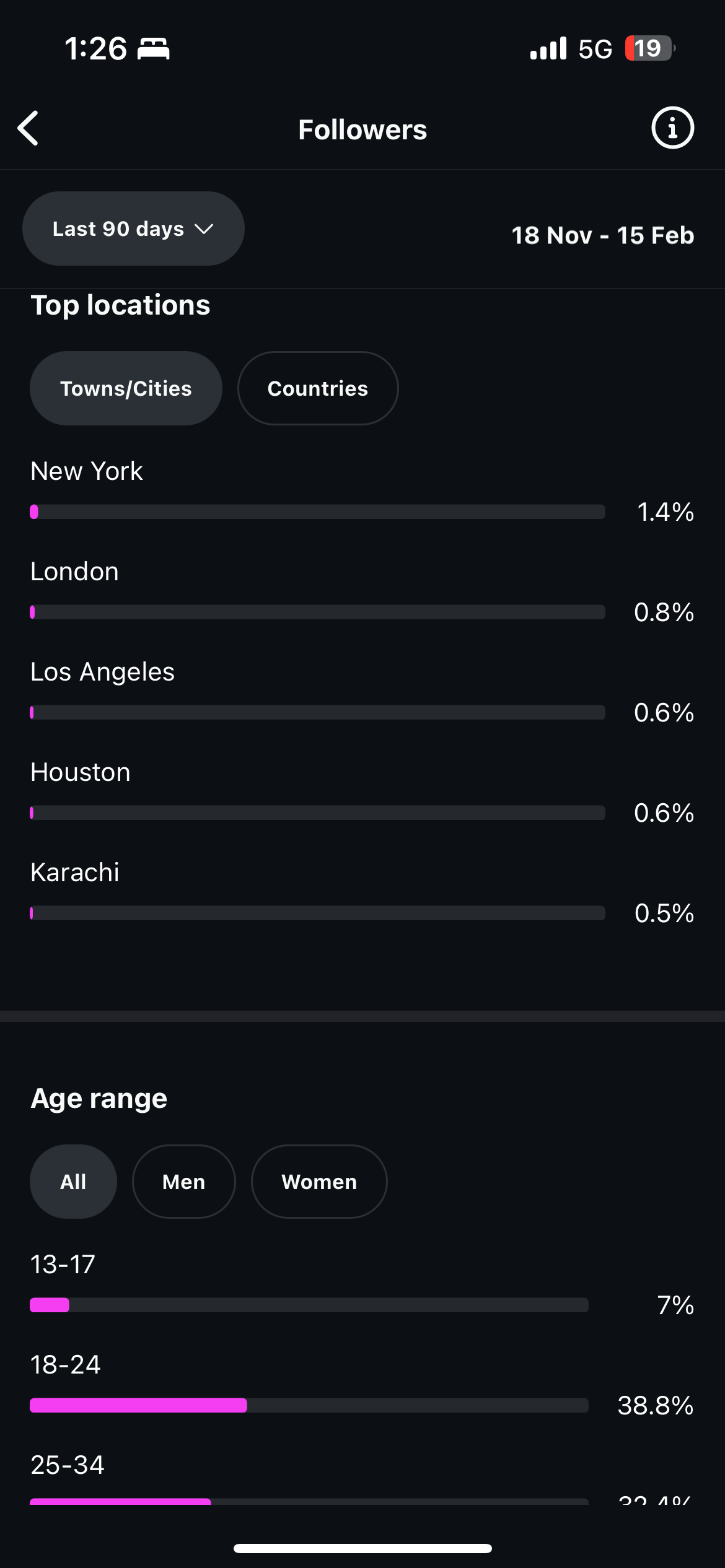725x1568 pixels.
Task: Expand the Last 90 days dropdown
Action: [133, 229]
